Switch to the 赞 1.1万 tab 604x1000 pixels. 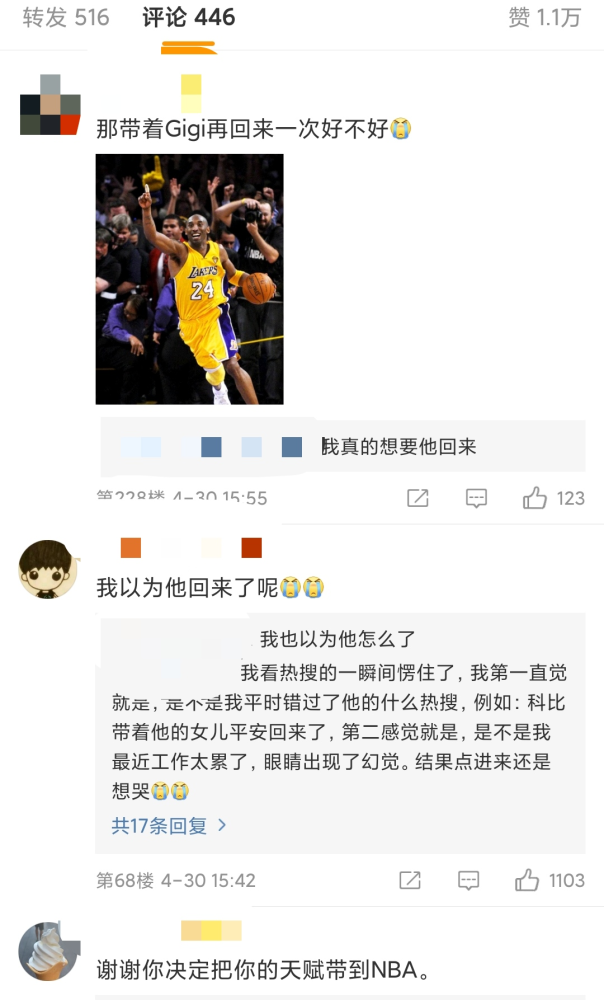543,18
